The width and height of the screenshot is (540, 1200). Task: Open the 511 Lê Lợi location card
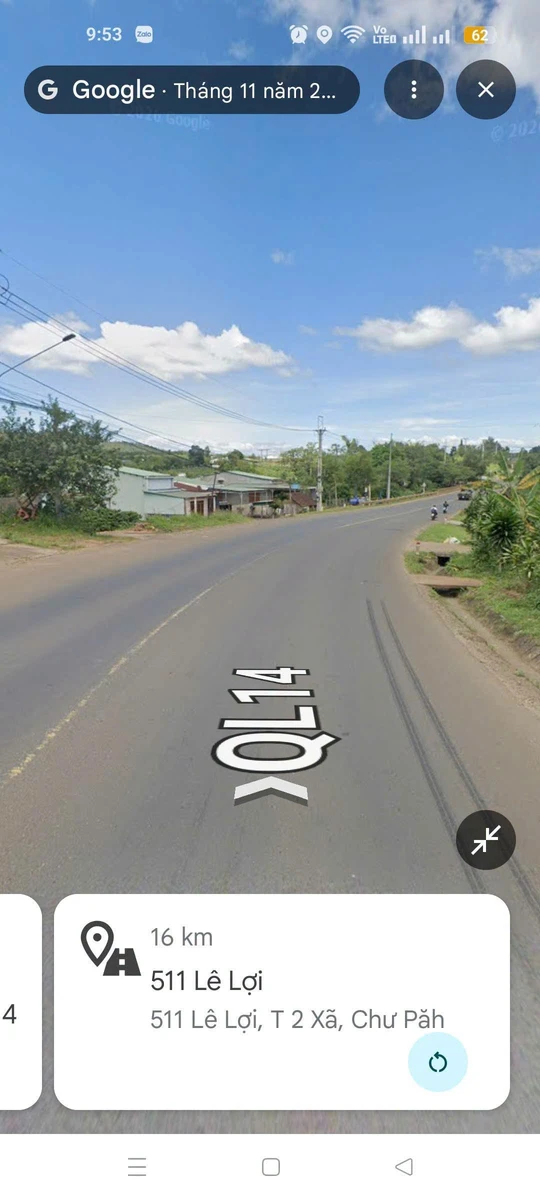coord(282,1001)
